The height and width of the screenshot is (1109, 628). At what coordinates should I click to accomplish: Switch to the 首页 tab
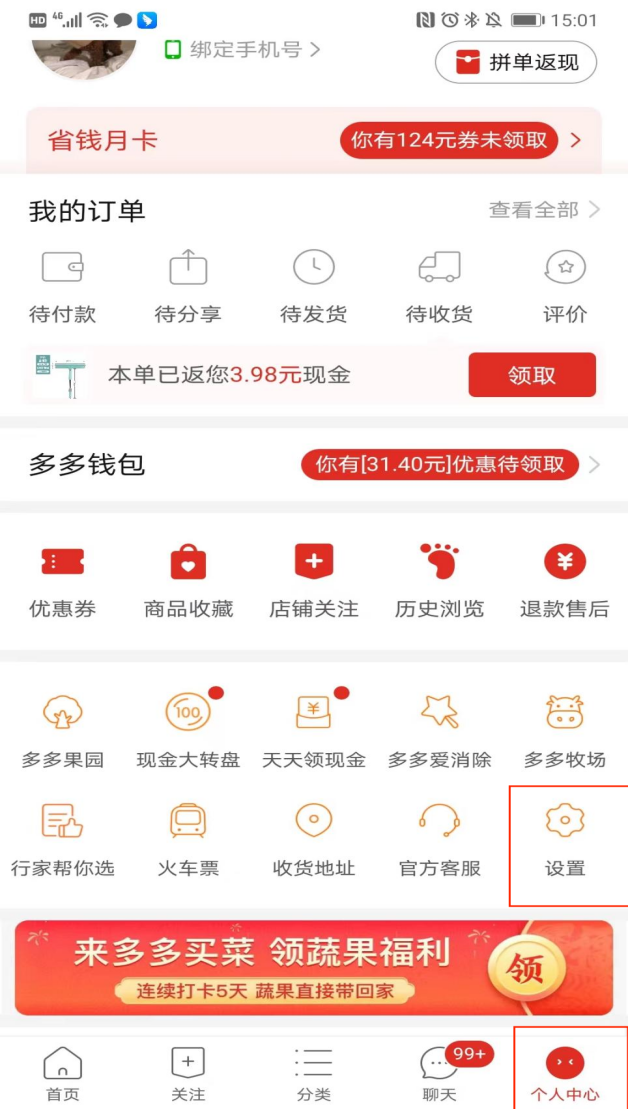tap(62, 1074)
